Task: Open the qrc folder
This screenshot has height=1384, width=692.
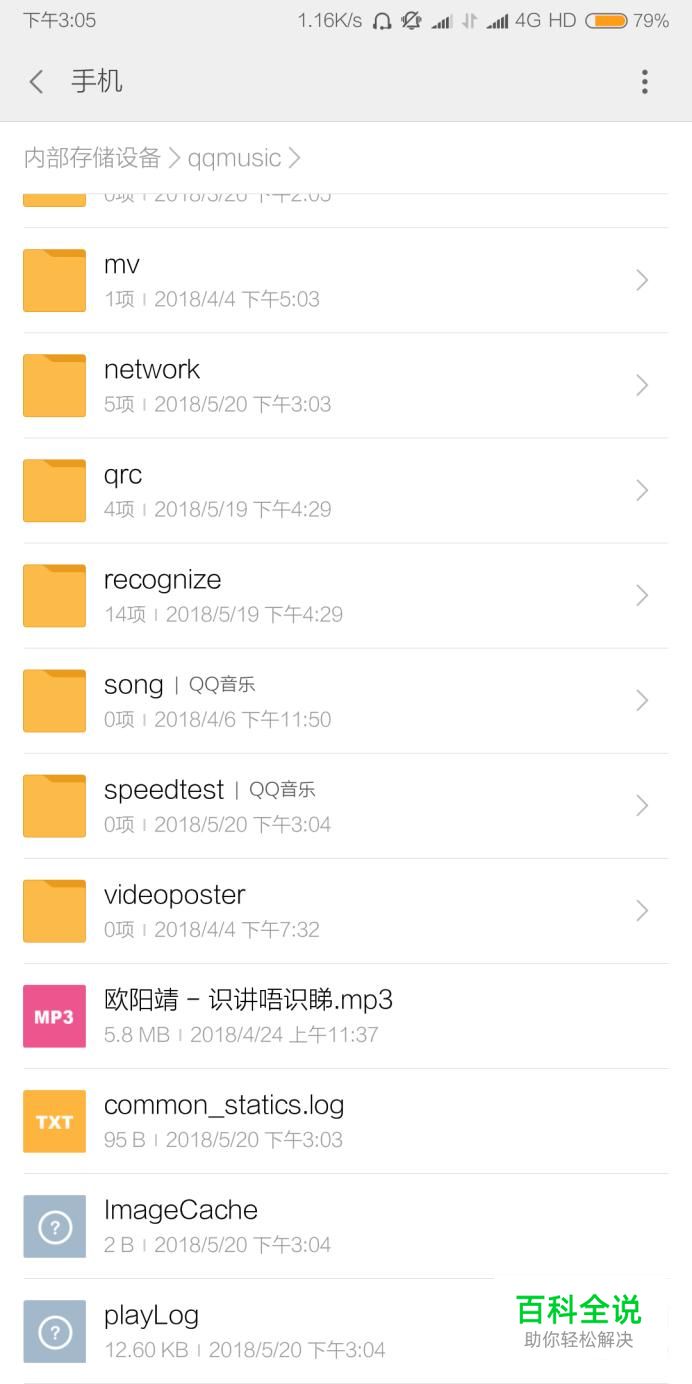Action: (x=346, y=491)
